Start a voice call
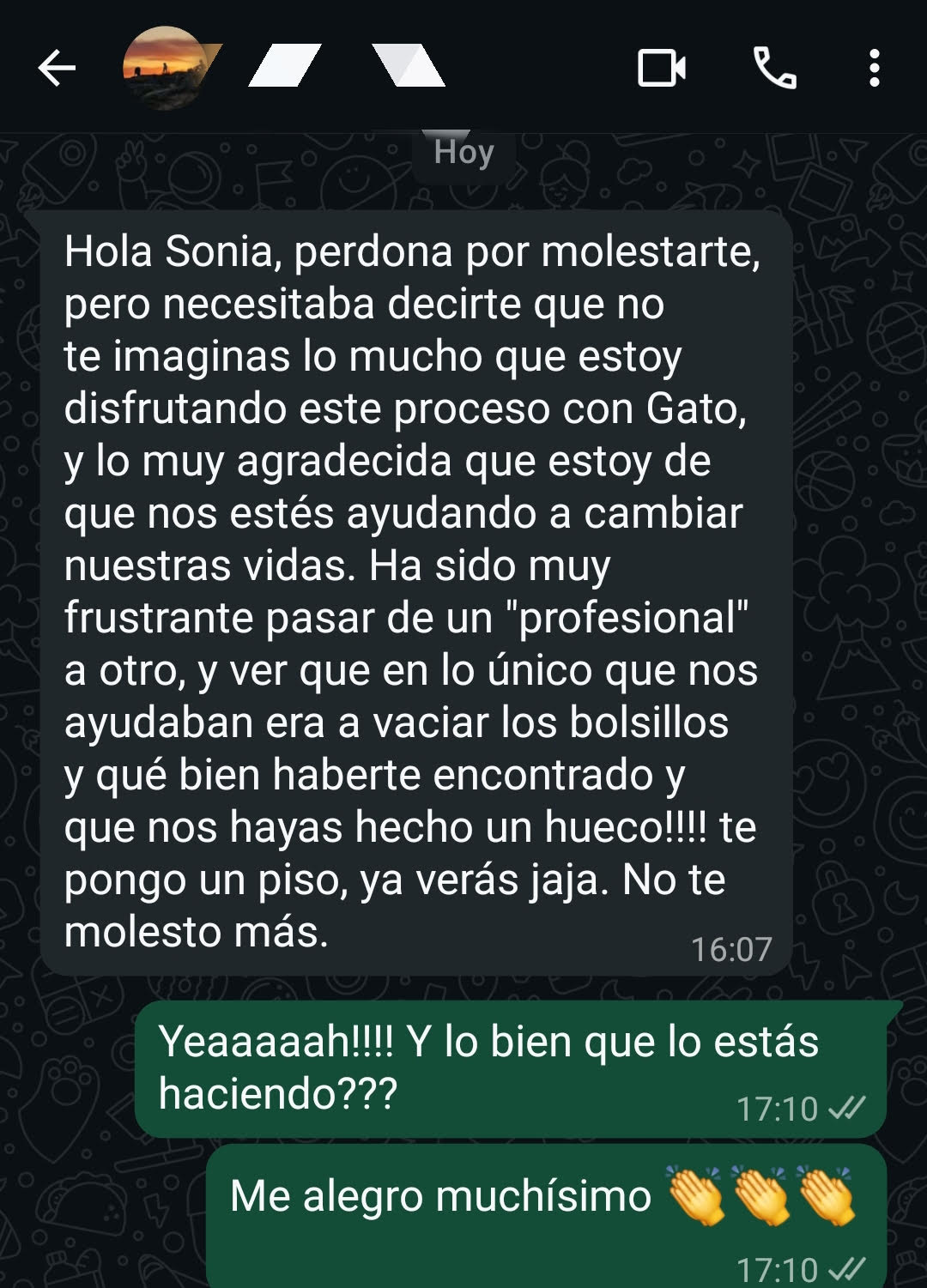Screen dimensions: 927x1288 pos(774,68)
